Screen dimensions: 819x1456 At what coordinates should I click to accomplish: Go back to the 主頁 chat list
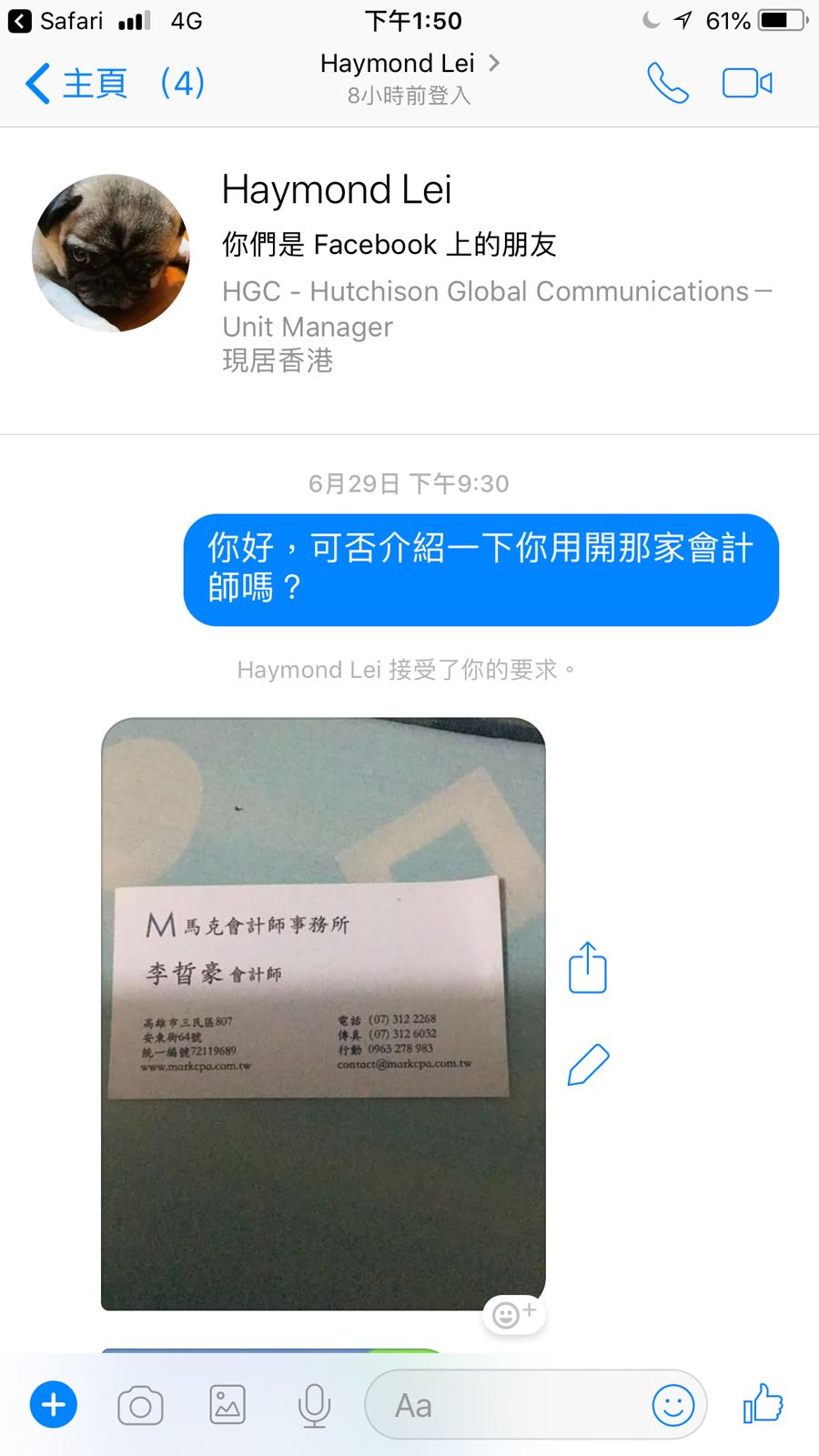(x=77, y=84)
